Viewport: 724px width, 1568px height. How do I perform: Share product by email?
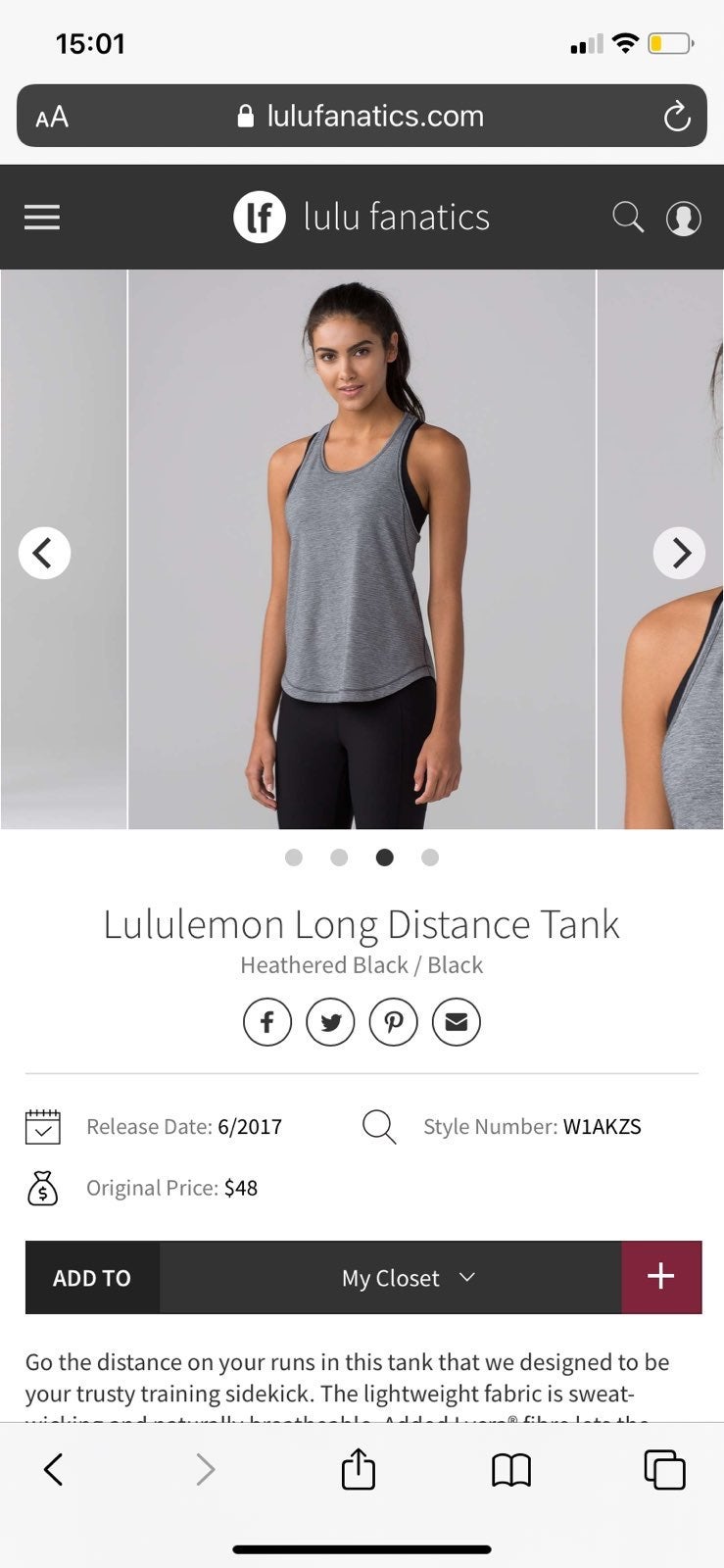point(456,1022)
